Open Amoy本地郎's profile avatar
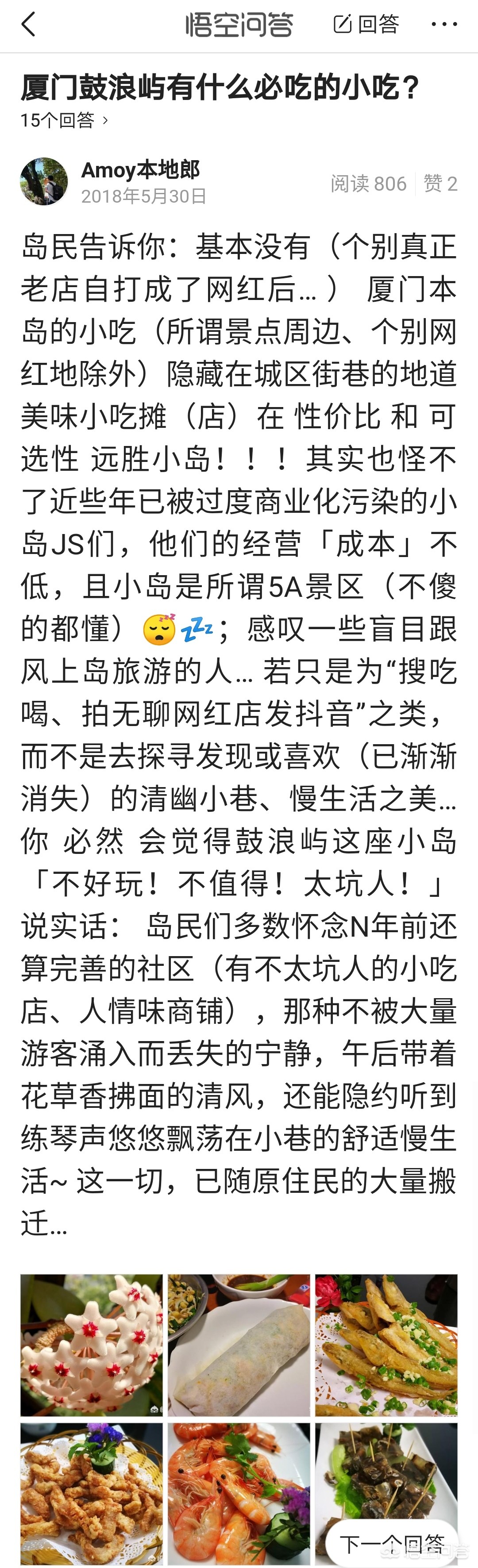The image size is (478, 1568). tap(44, 181)
